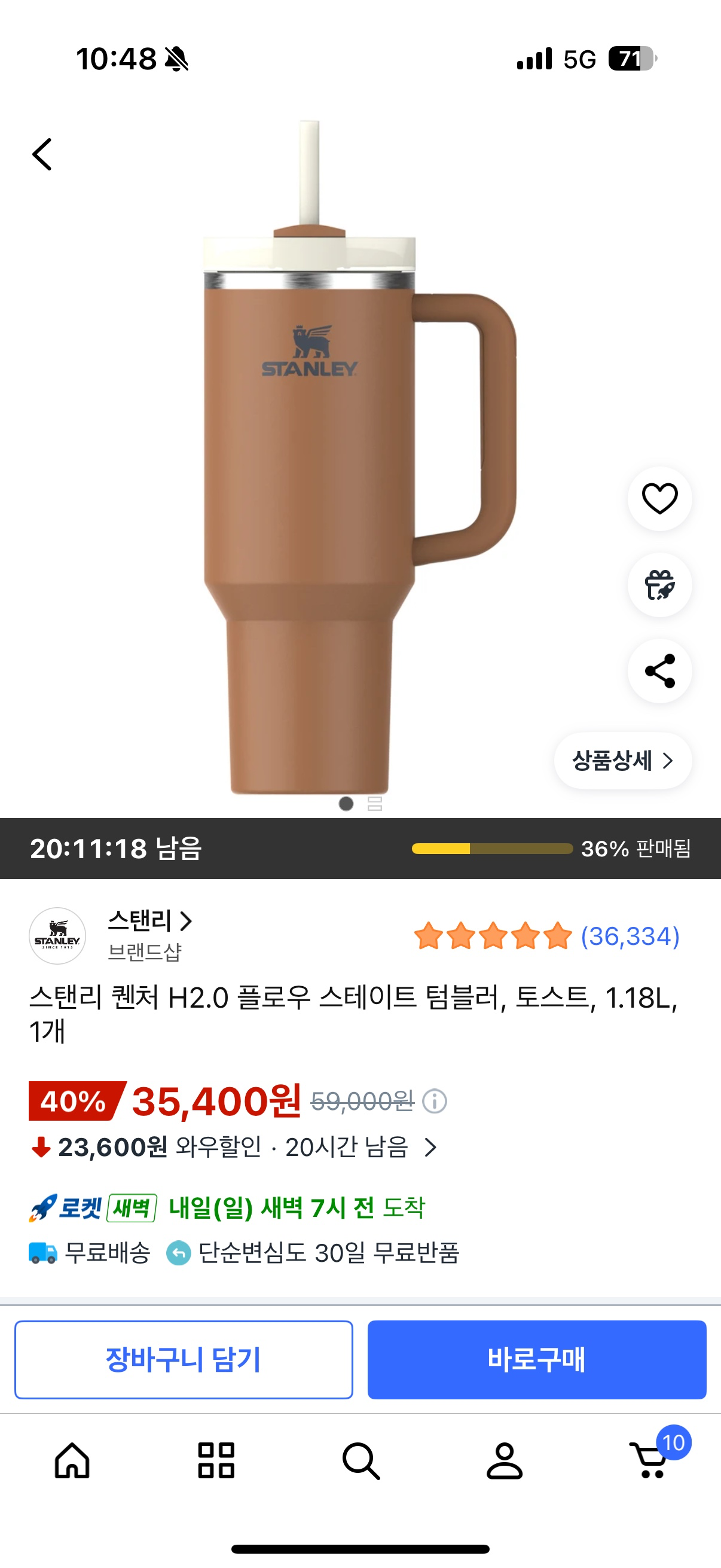Open the gift/present icon
The image size is (721, 1568).
click(x=659, y=584)
